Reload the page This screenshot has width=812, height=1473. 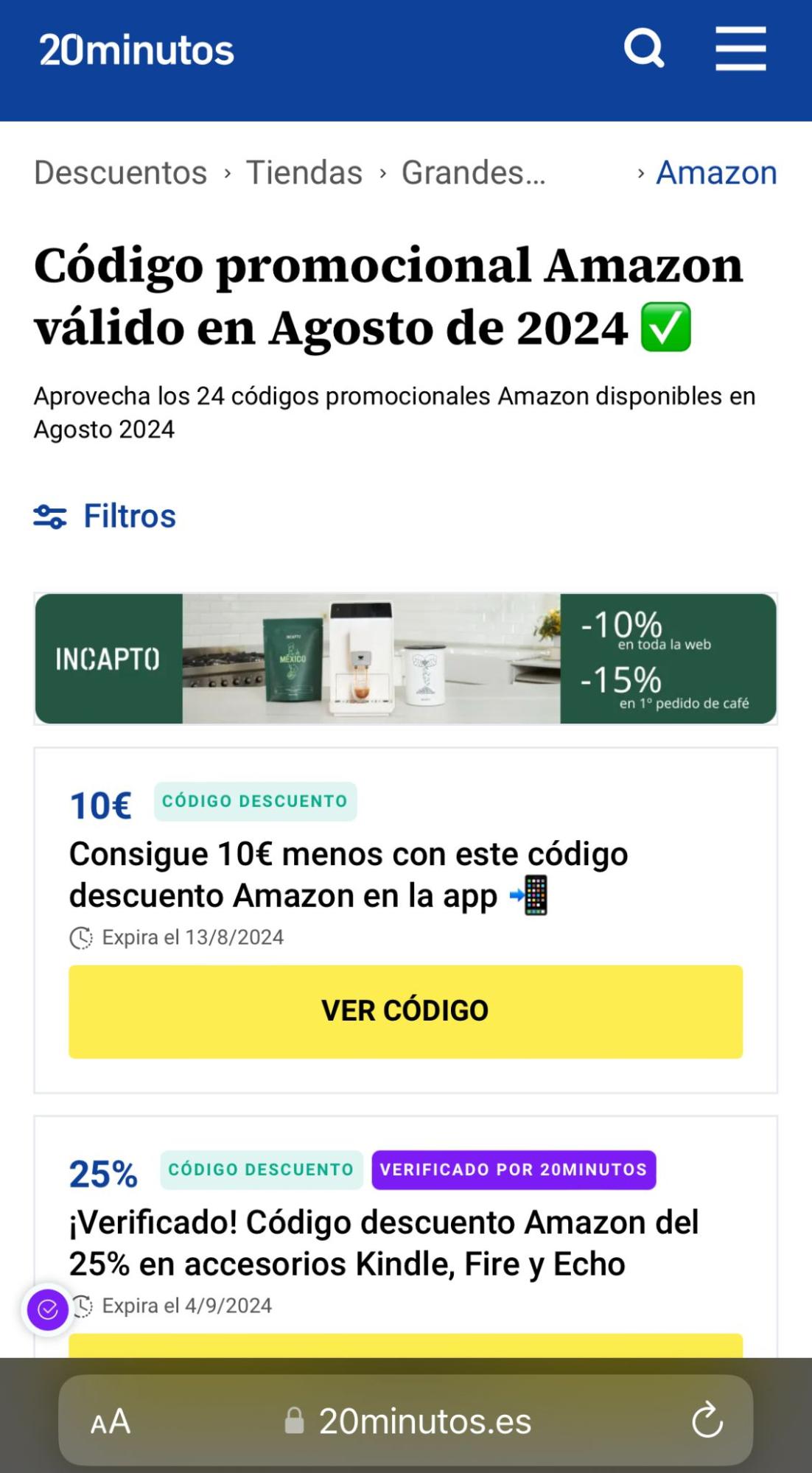point(707,1420)
